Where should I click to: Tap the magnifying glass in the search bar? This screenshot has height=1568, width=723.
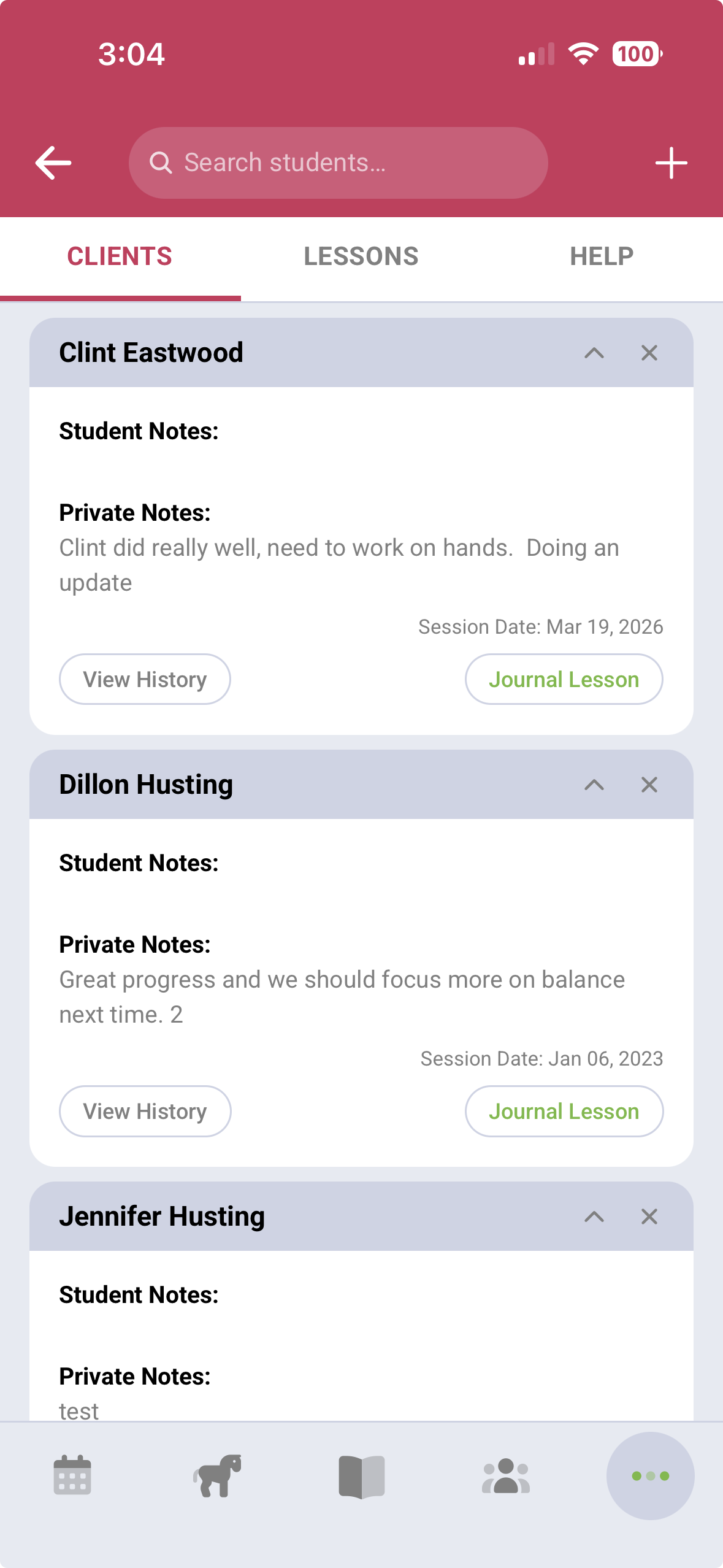tap(161, 162)
